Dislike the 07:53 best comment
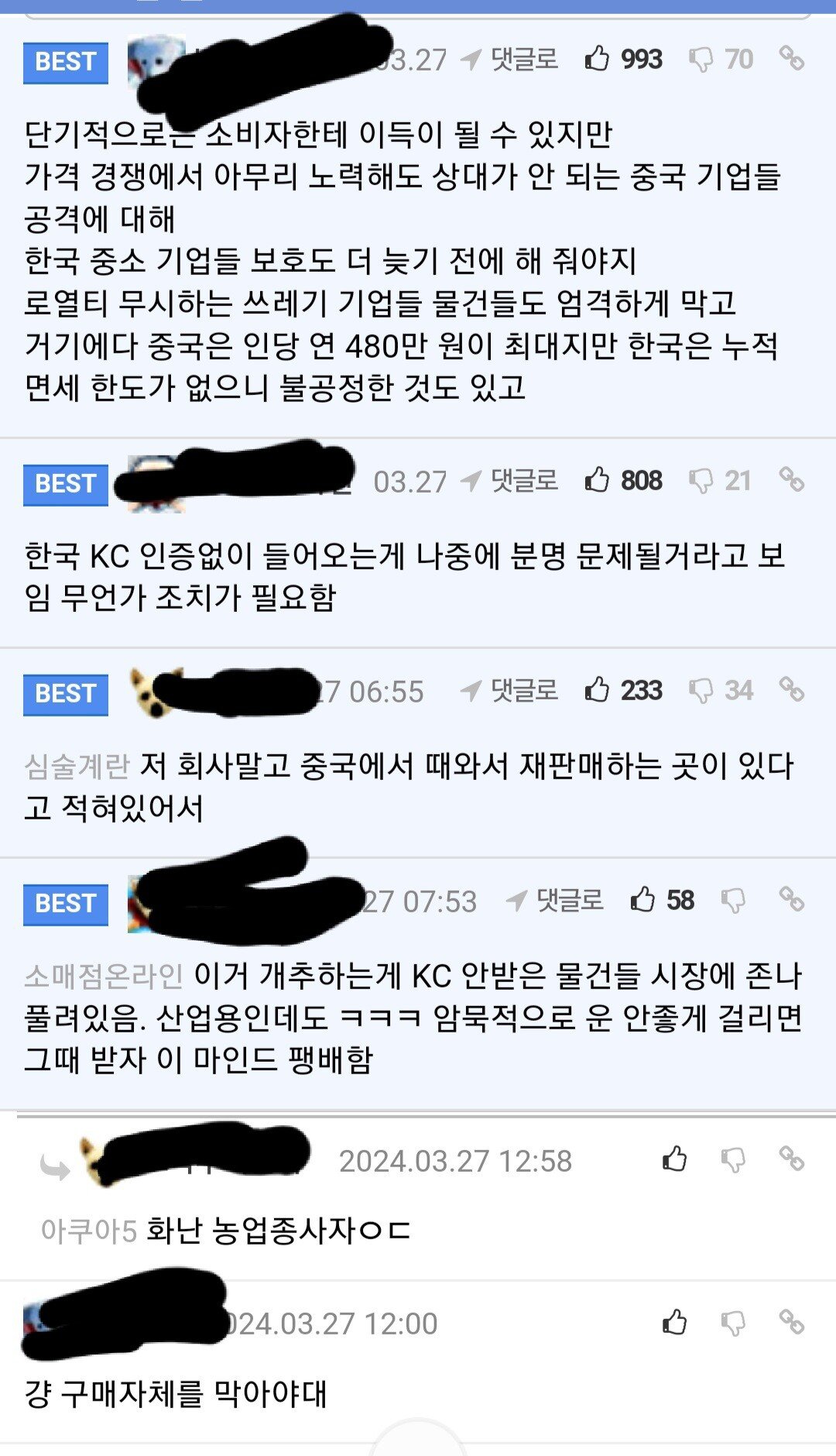 [x=733, y=901]
